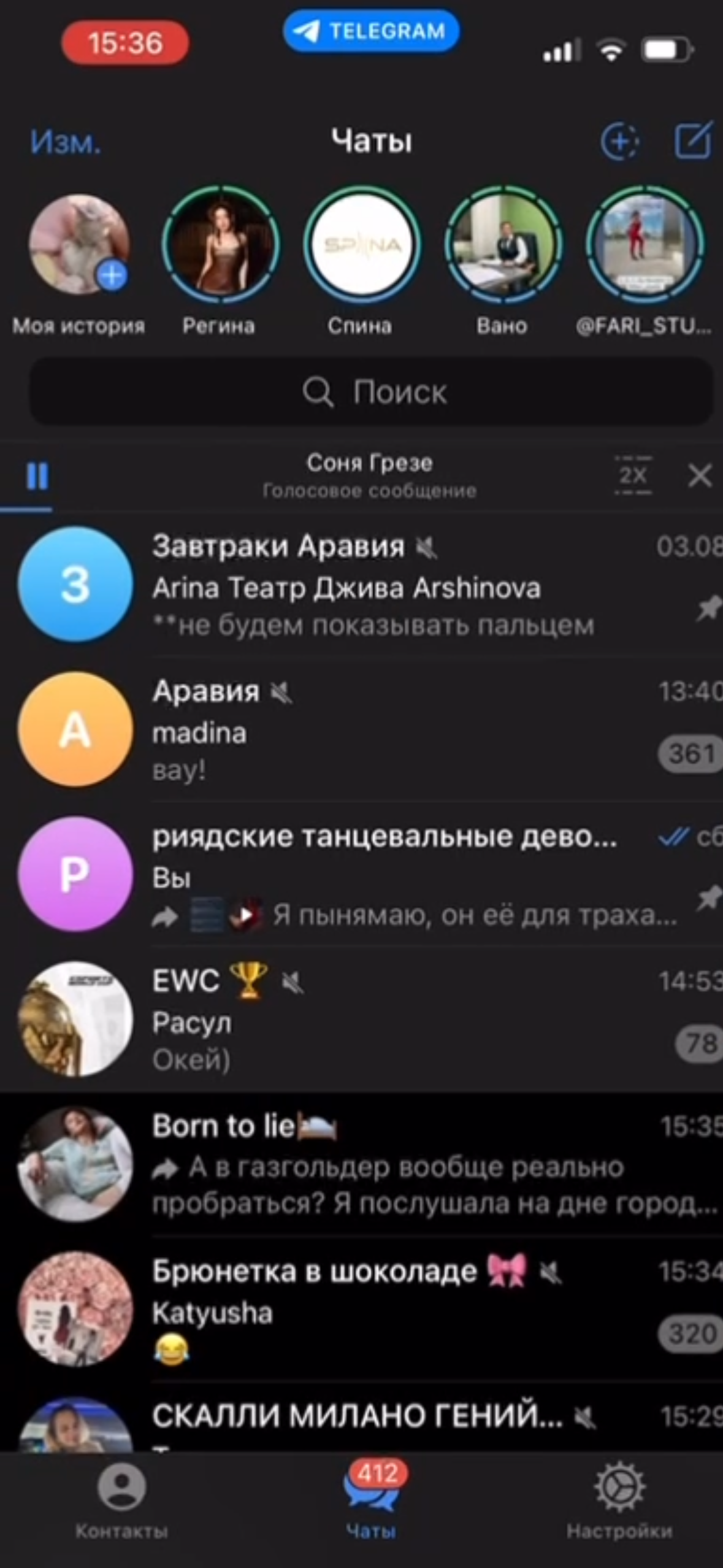Tap Изм. to edit the chat list

coord(66,143)
